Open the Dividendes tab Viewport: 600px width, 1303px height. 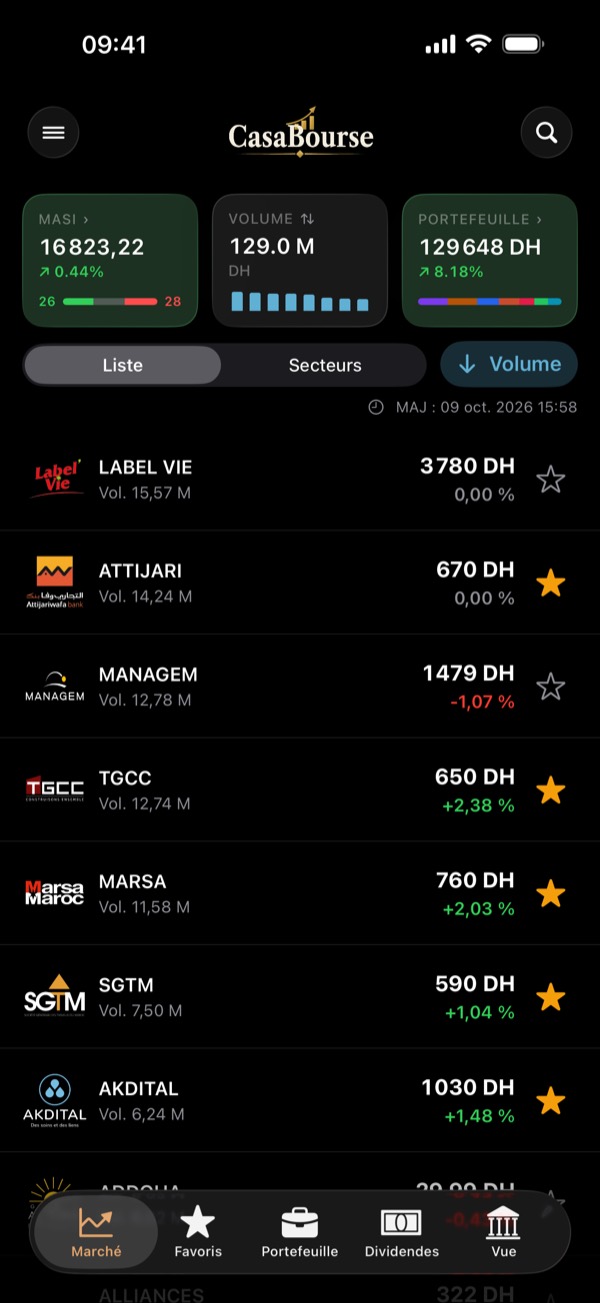pos(402,1231)
